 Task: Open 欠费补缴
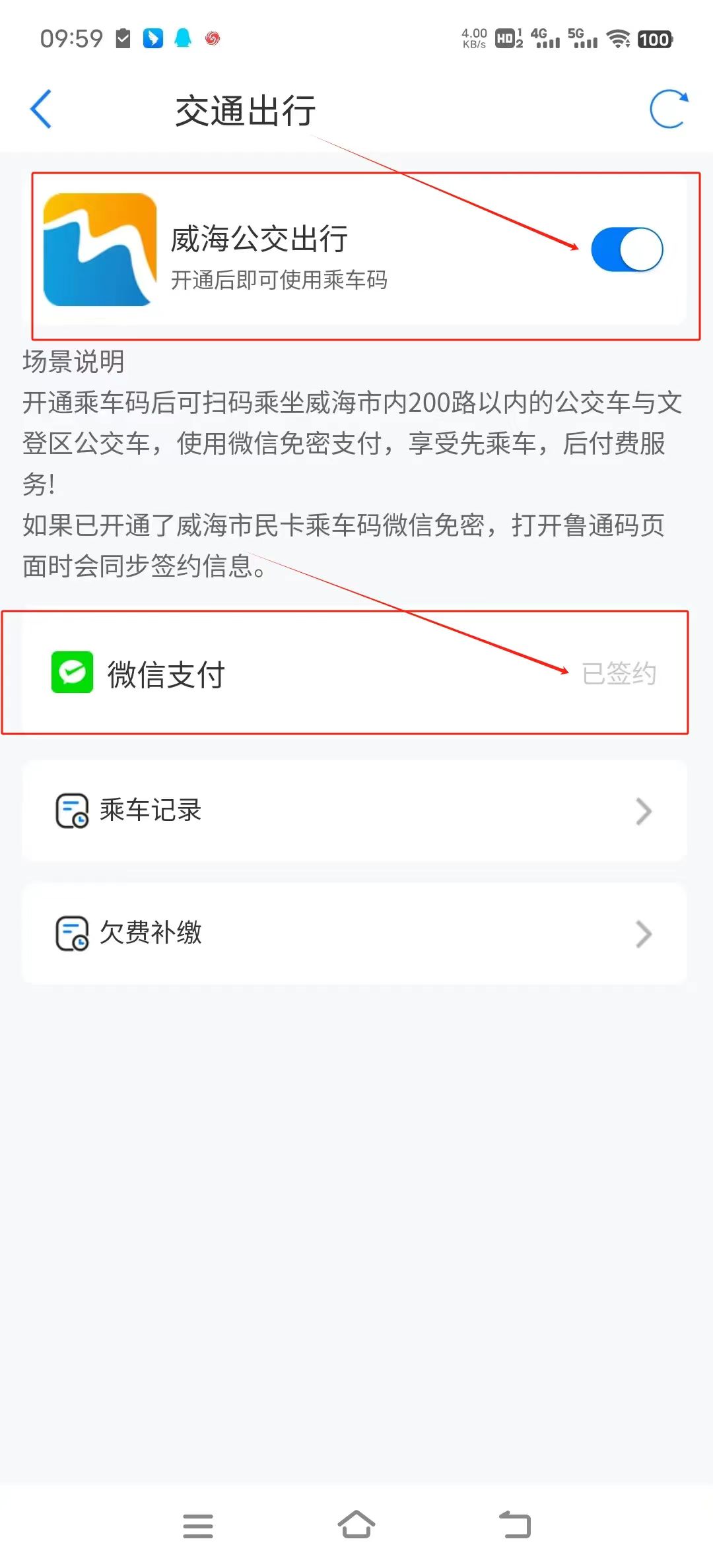click(x=355, y=933)
